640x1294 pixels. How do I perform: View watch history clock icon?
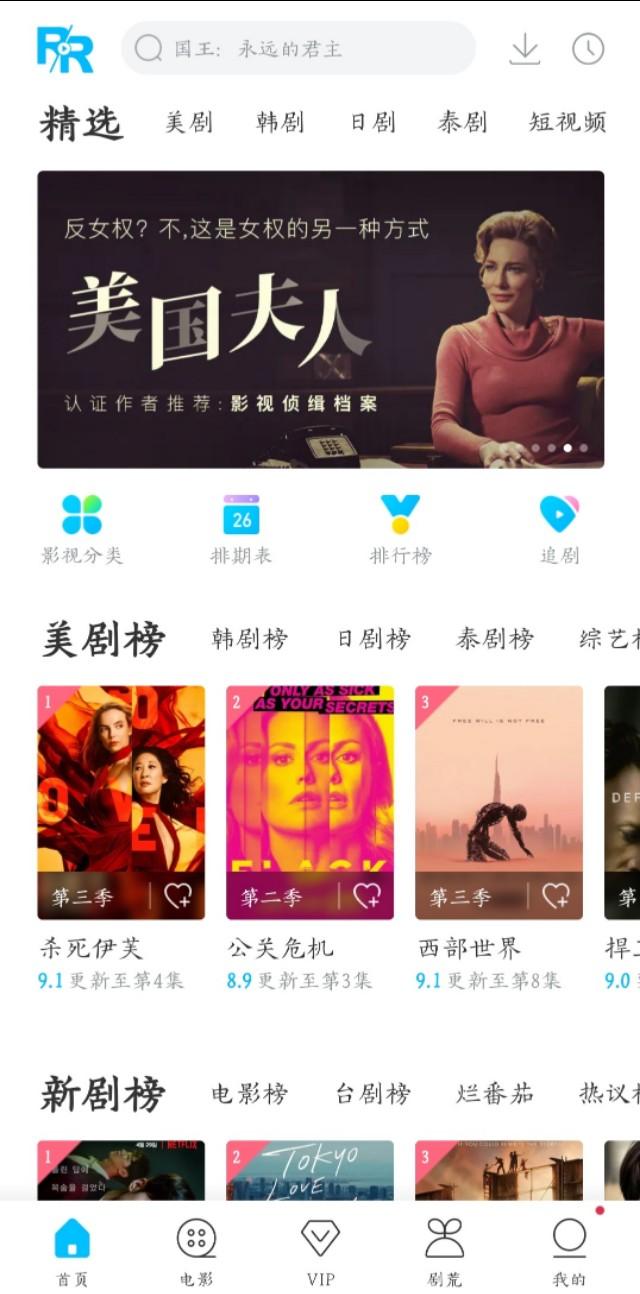[x=588, y=48]
